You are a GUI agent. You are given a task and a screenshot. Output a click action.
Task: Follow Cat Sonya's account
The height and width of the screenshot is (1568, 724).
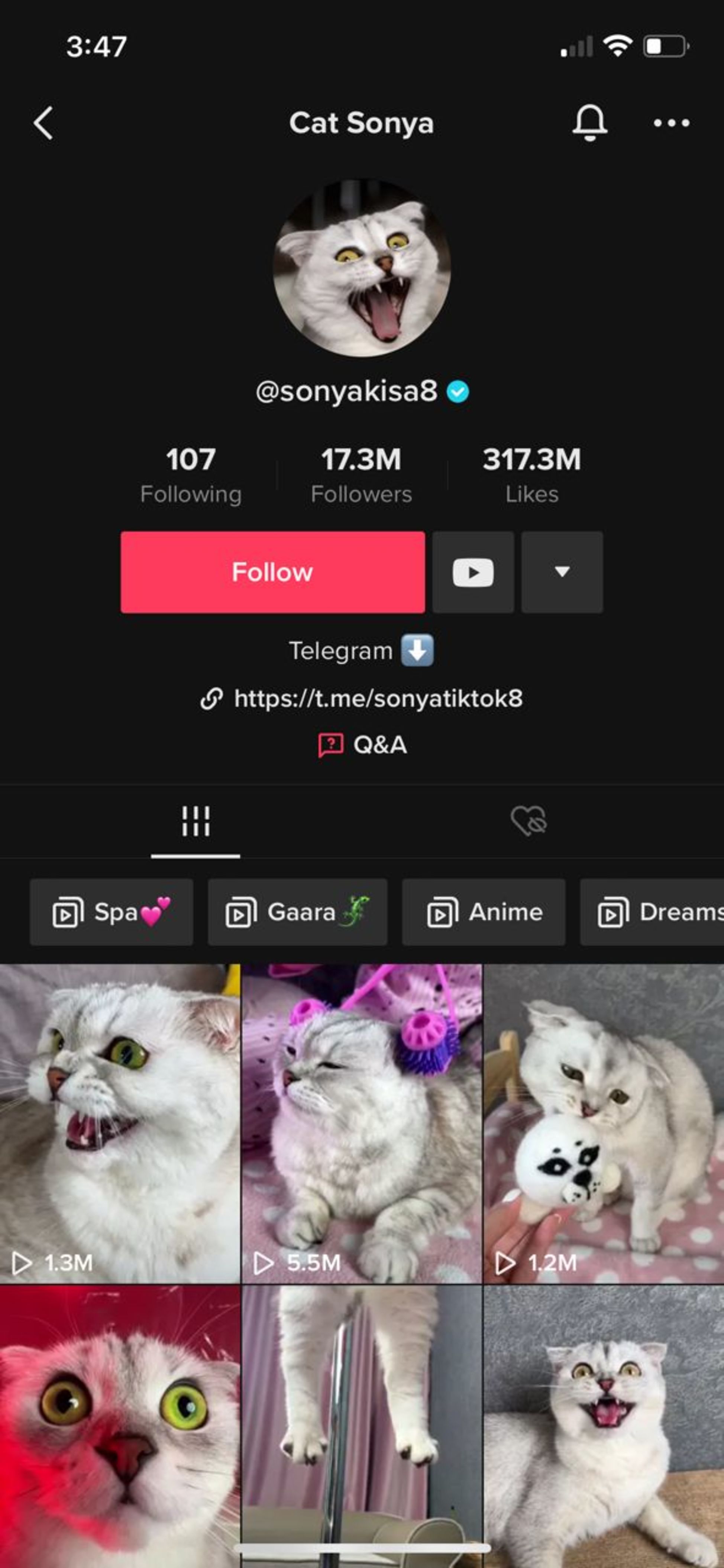(x=272, y=572)
